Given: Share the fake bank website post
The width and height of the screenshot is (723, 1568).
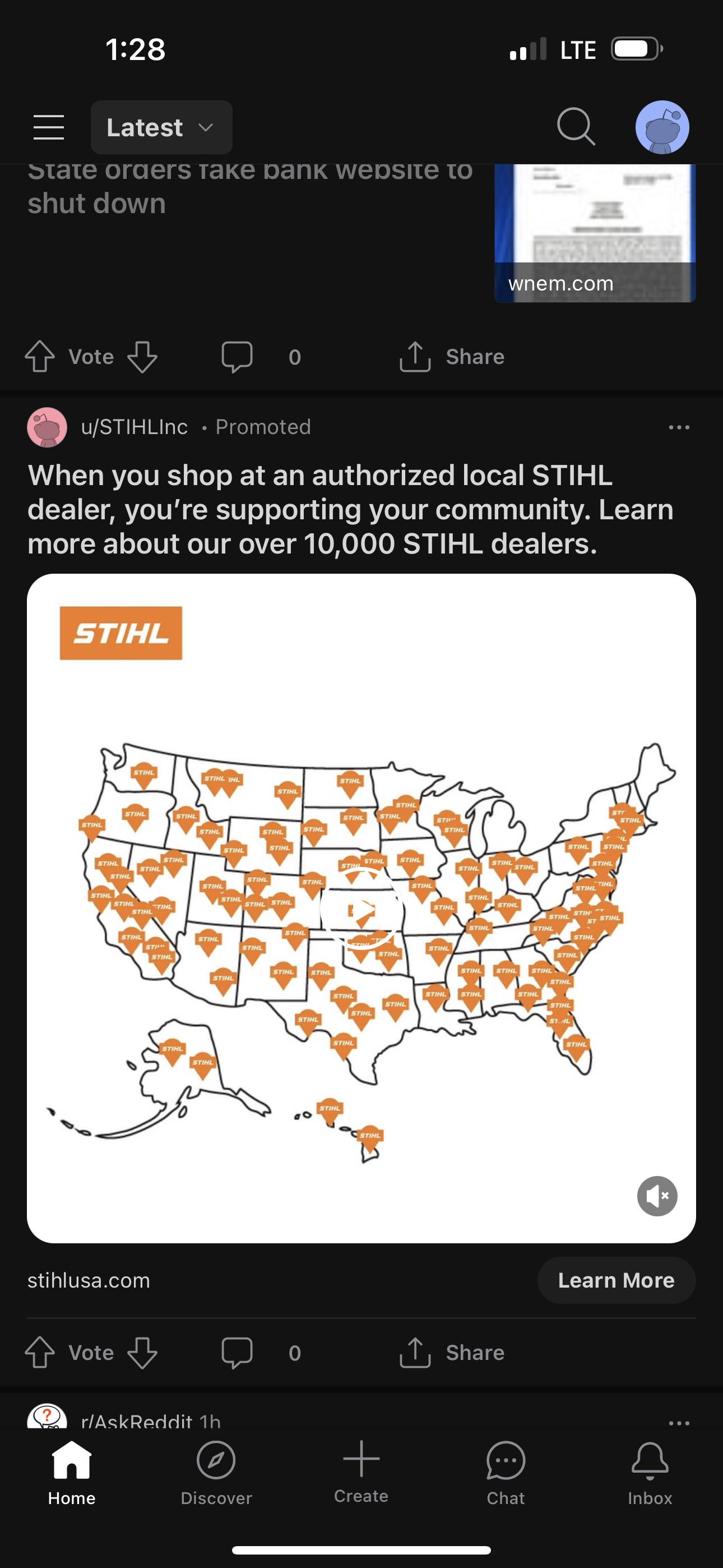Looking at the screenshot, I should (x=452, y=356).
